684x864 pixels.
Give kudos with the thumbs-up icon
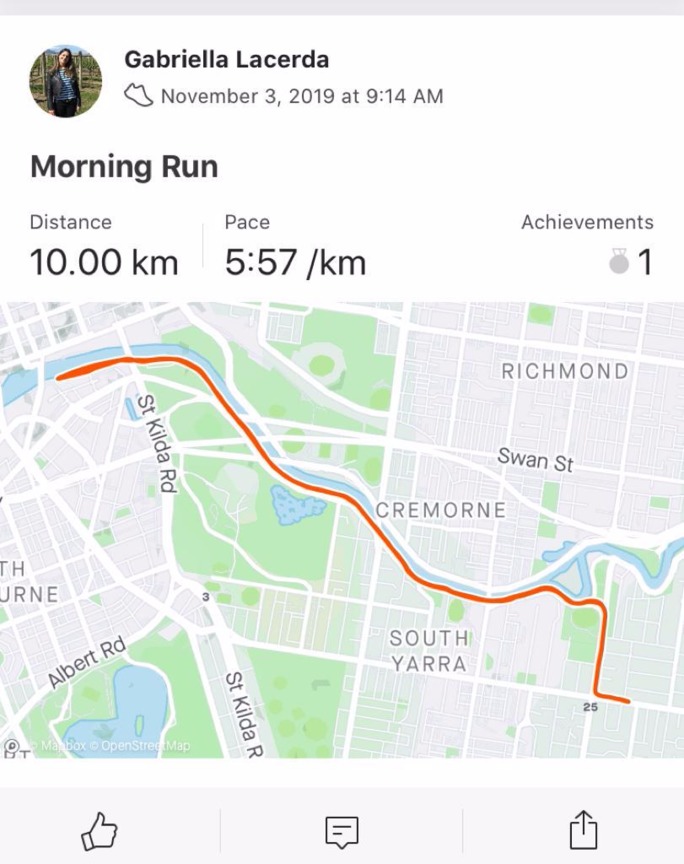pyautogui.click(x=100, y=830)
